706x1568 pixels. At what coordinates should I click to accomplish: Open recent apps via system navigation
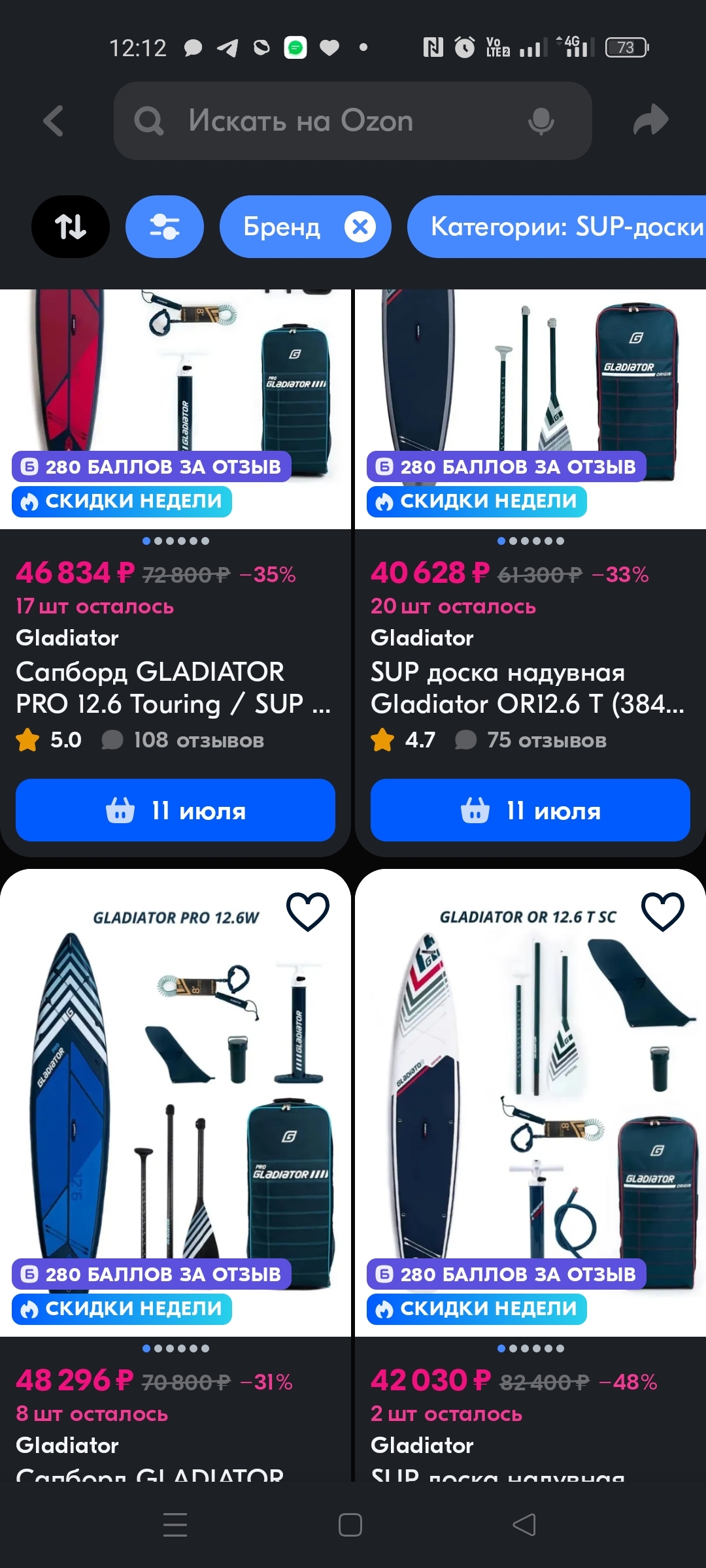pos(175,1525)
